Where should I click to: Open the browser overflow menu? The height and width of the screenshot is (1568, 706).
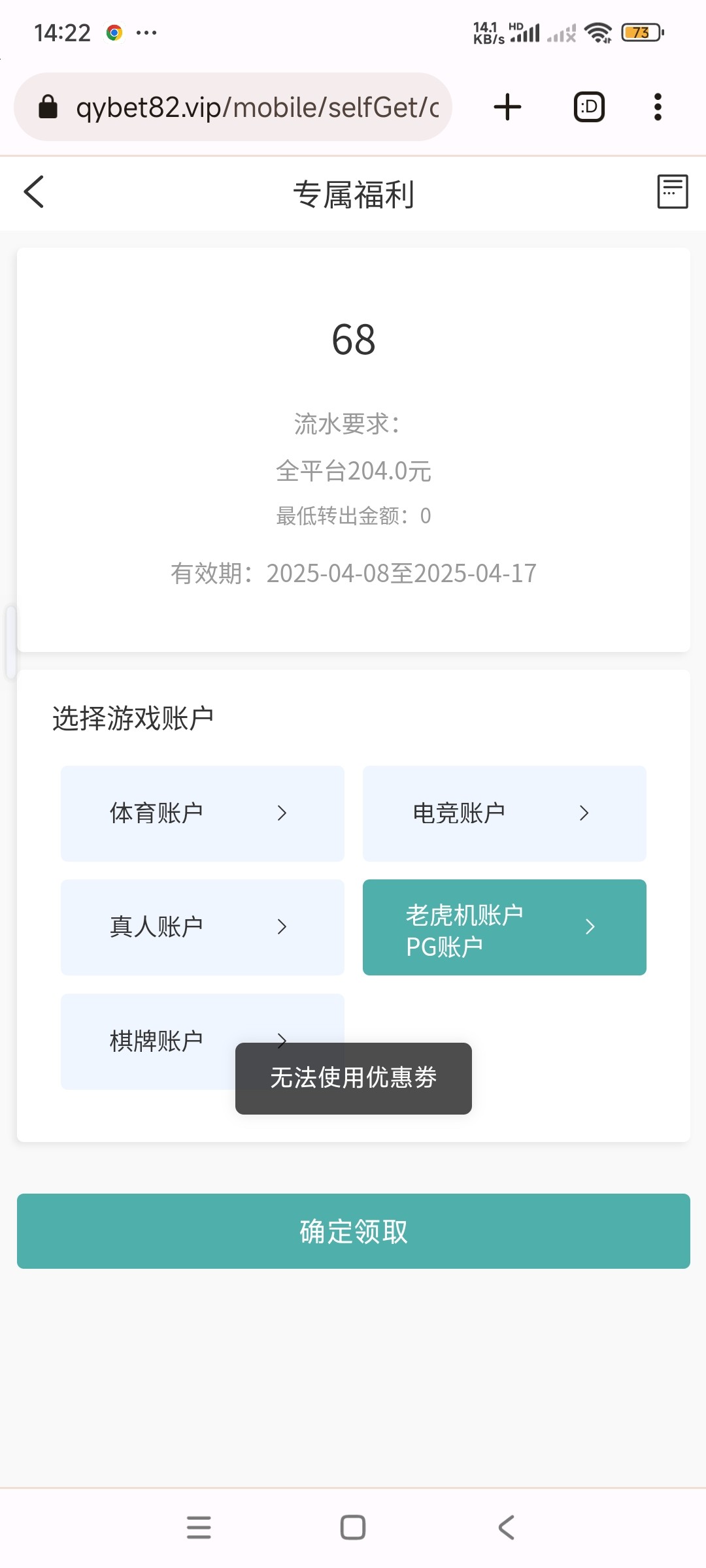click(658, 107)
